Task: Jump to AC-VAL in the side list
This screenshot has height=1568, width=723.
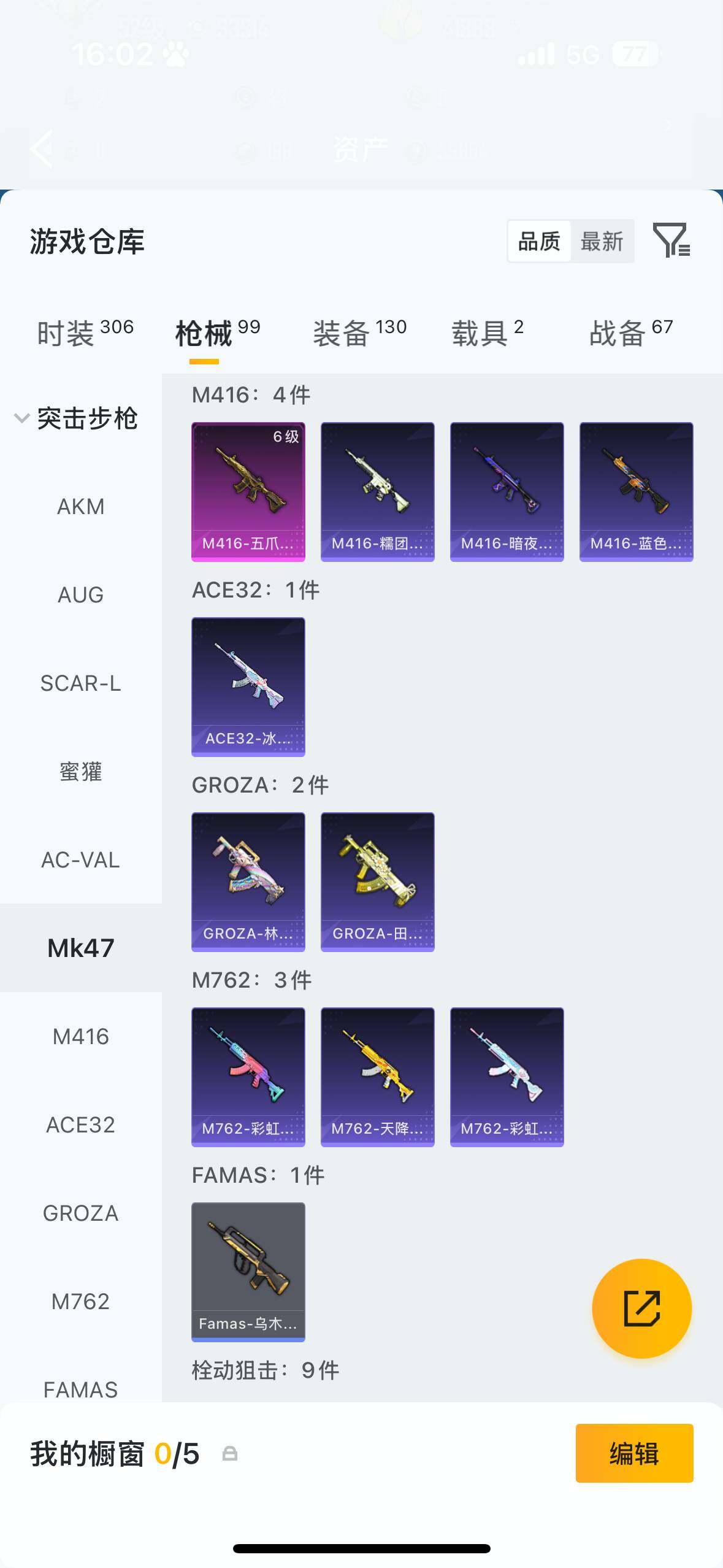Action: point(80,860)
